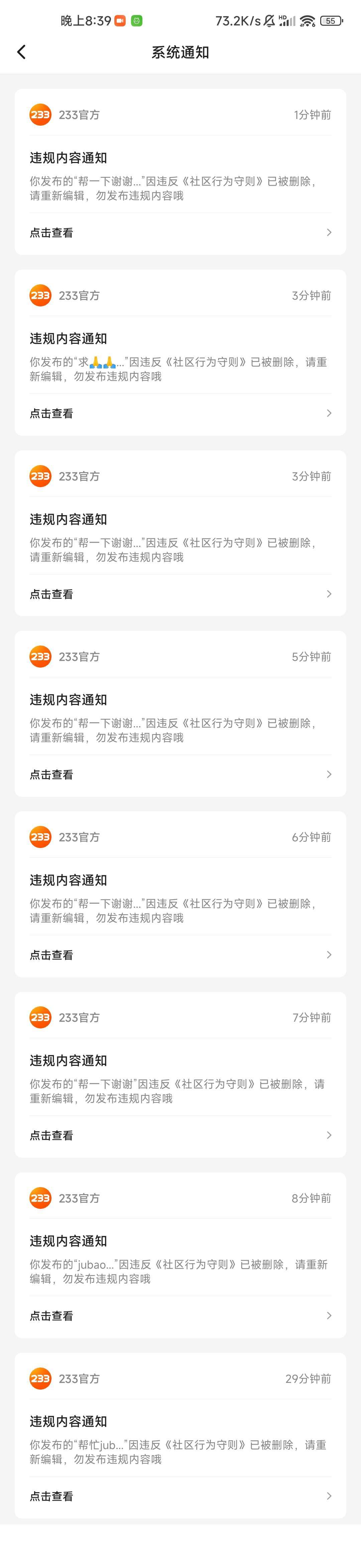Go back from 系统通知 page
The width and height of the screenshot is (361, 1568).
tap(21, 52)
